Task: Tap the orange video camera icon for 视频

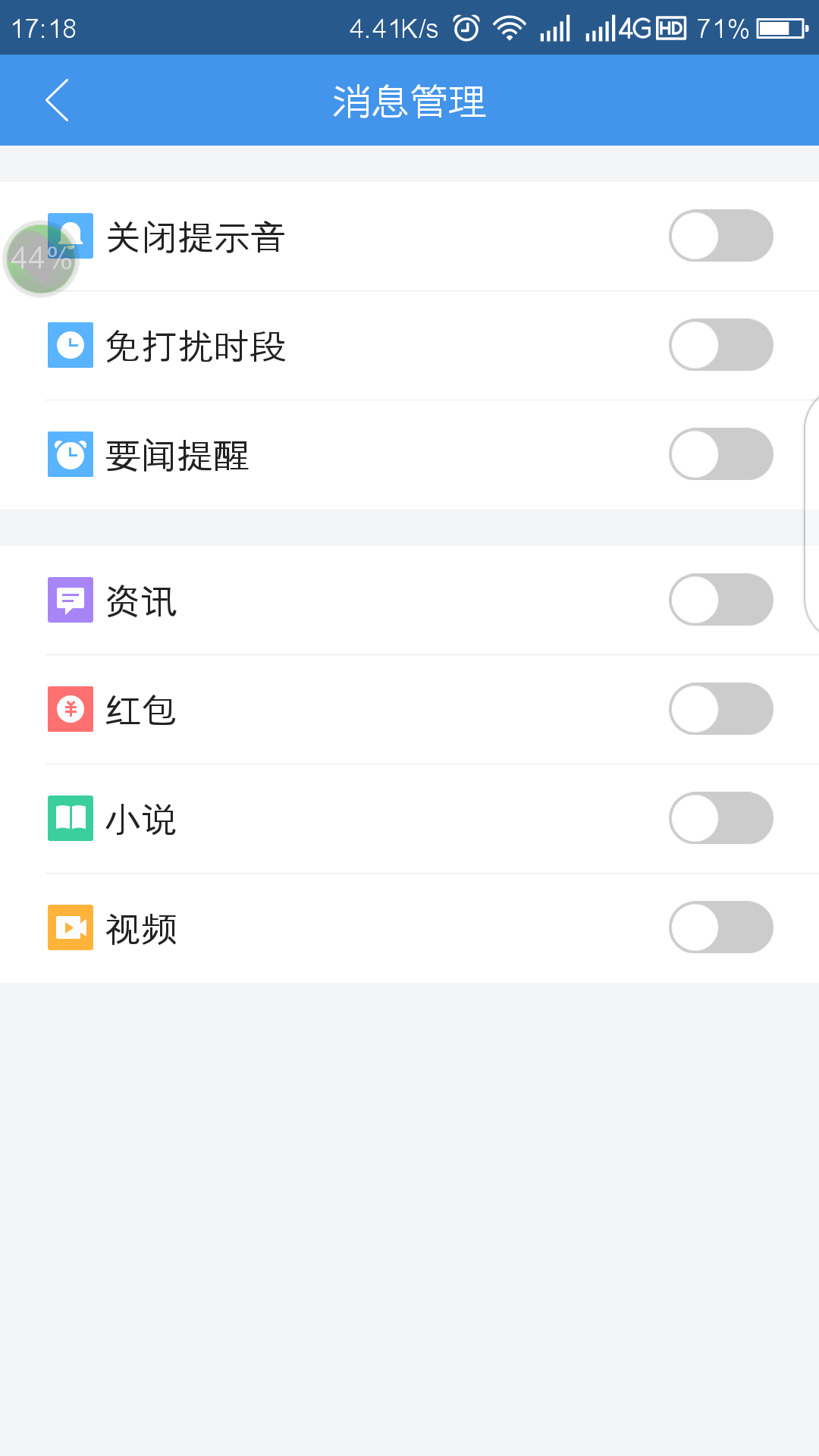Action: [x=71, y=927]
